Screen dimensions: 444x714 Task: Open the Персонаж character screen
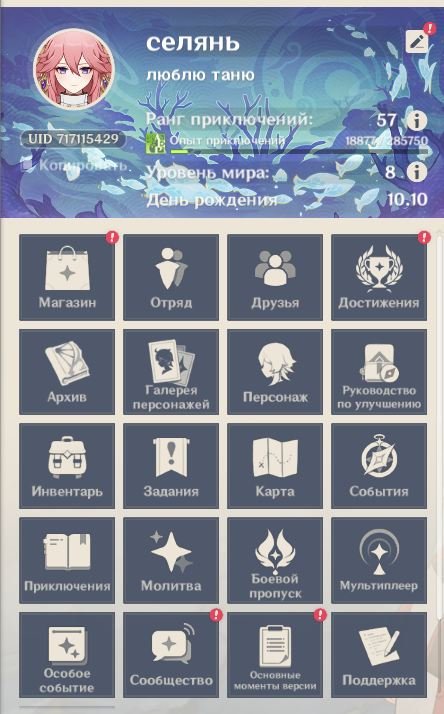pyautogui.click(x=275, y=372)
